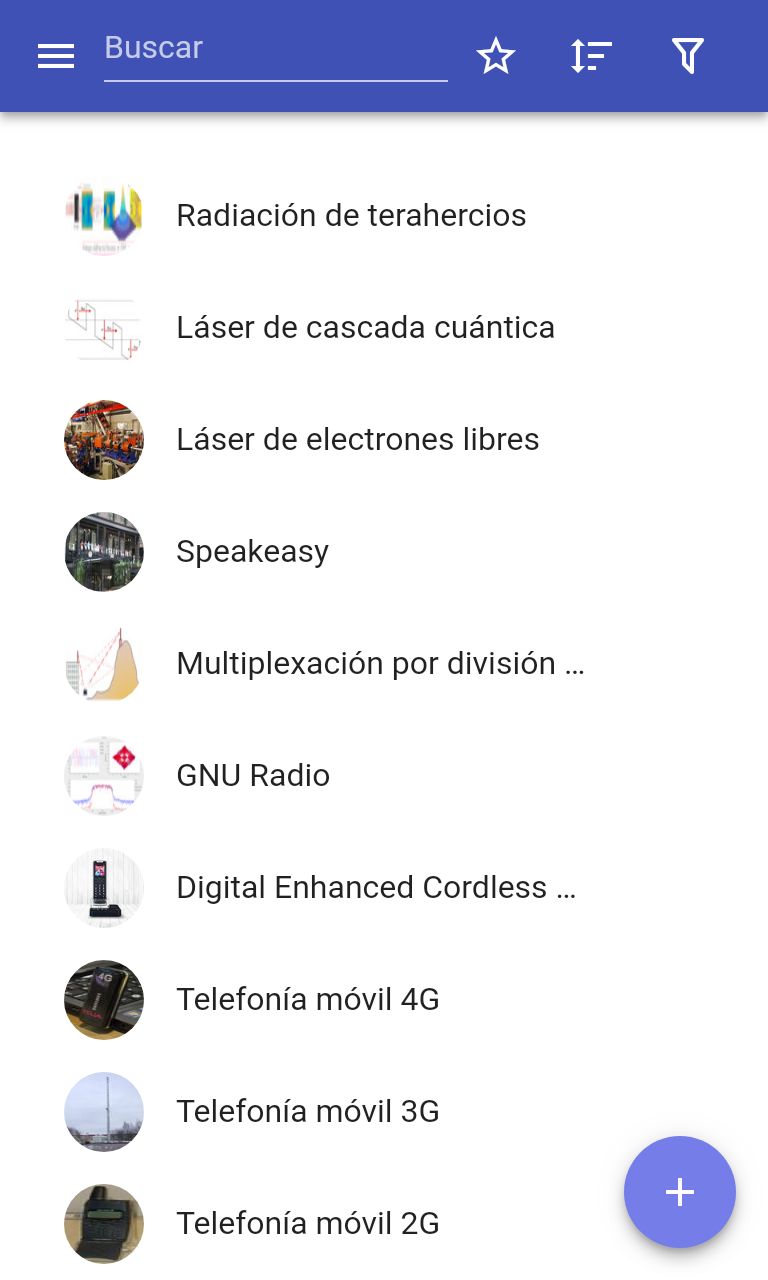This screenshot has width=768, height=1280.
Task: Open Radiación de terahercios entry
Action: point(351,216)
